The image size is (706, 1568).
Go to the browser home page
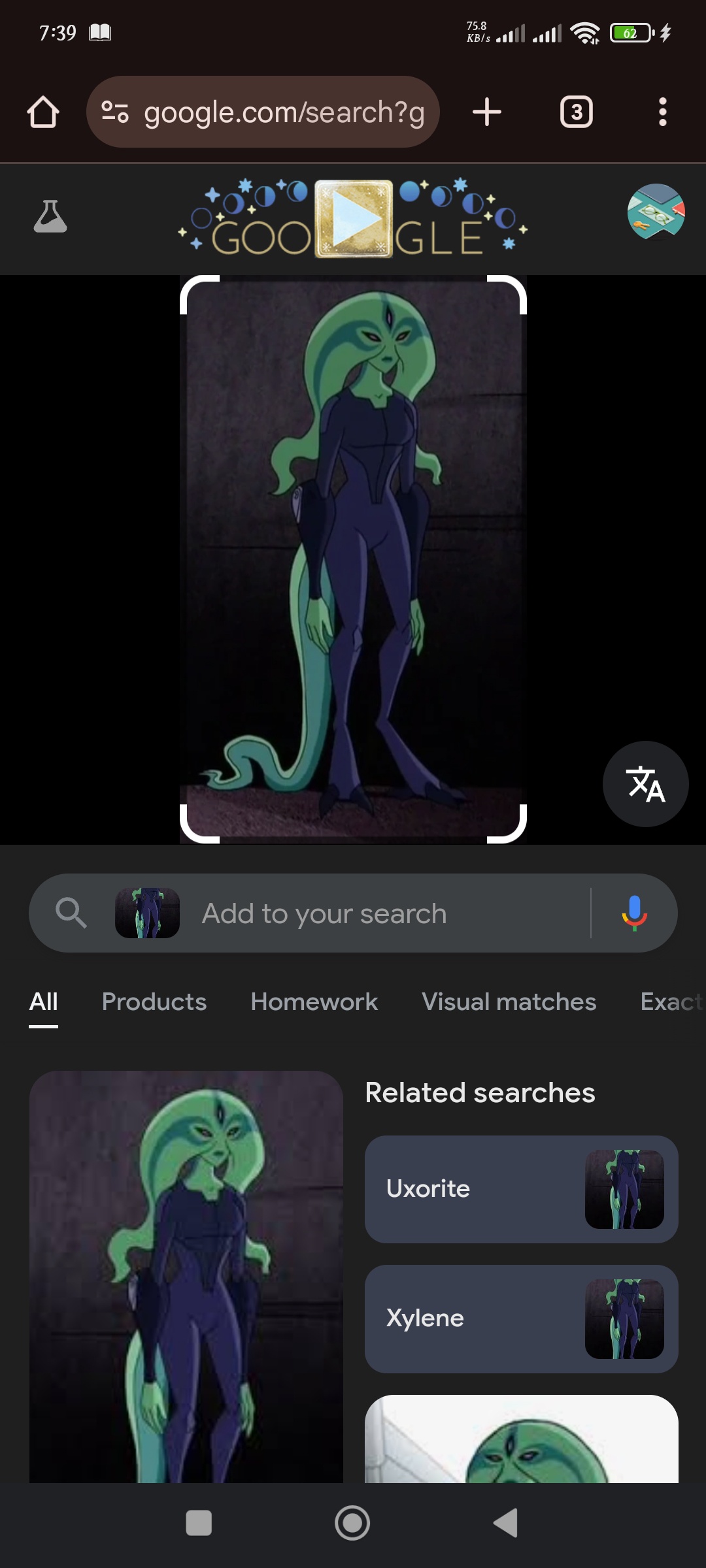coord(43,112)
